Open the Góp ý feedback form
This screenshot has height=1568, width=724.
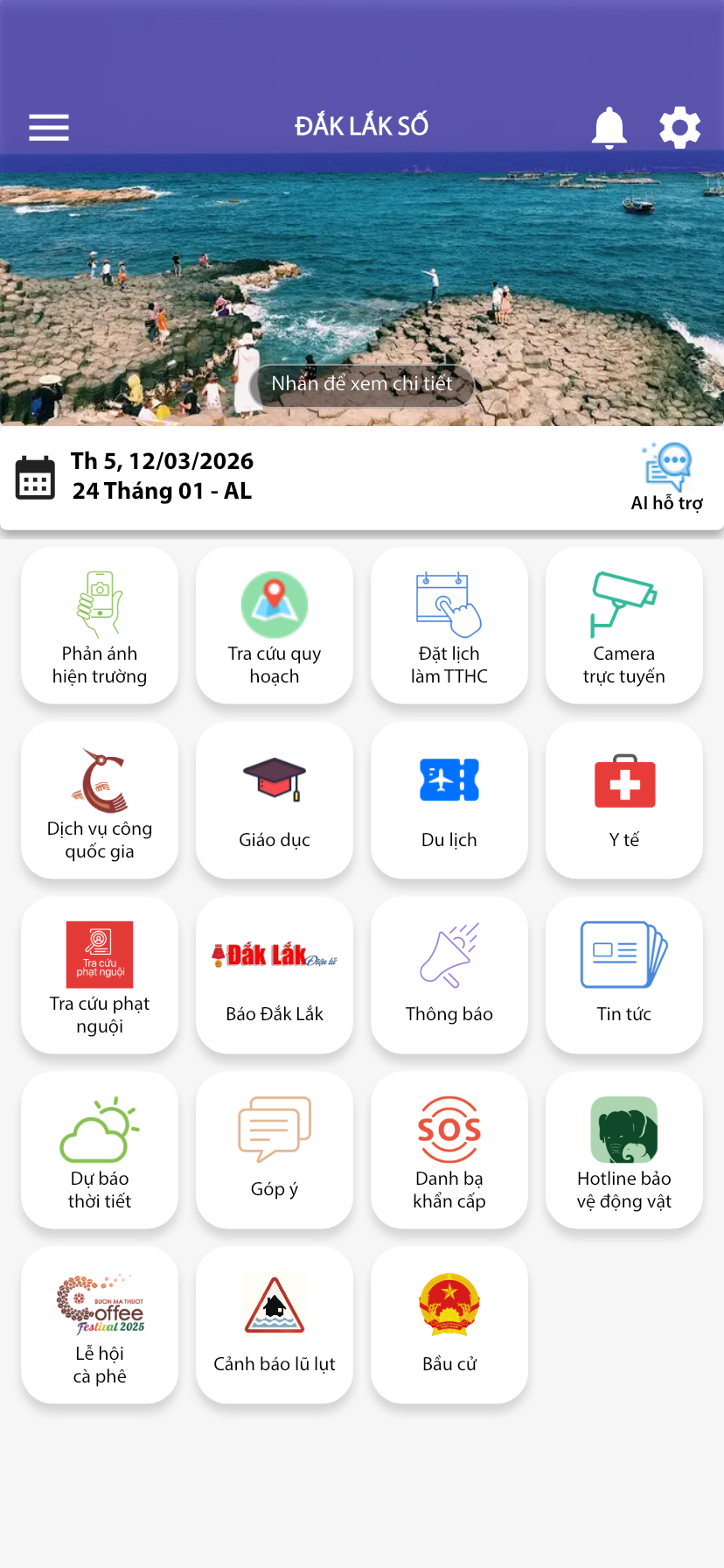(x=274, y=1150)
